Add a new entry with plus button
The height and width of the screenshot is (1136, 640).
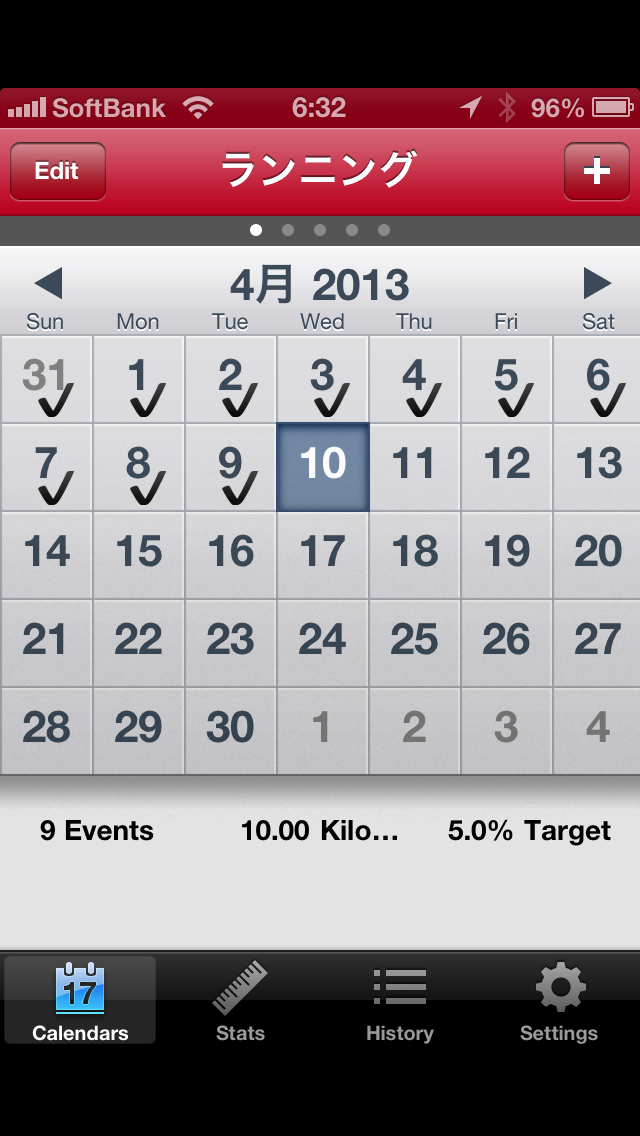coord(596,171)
